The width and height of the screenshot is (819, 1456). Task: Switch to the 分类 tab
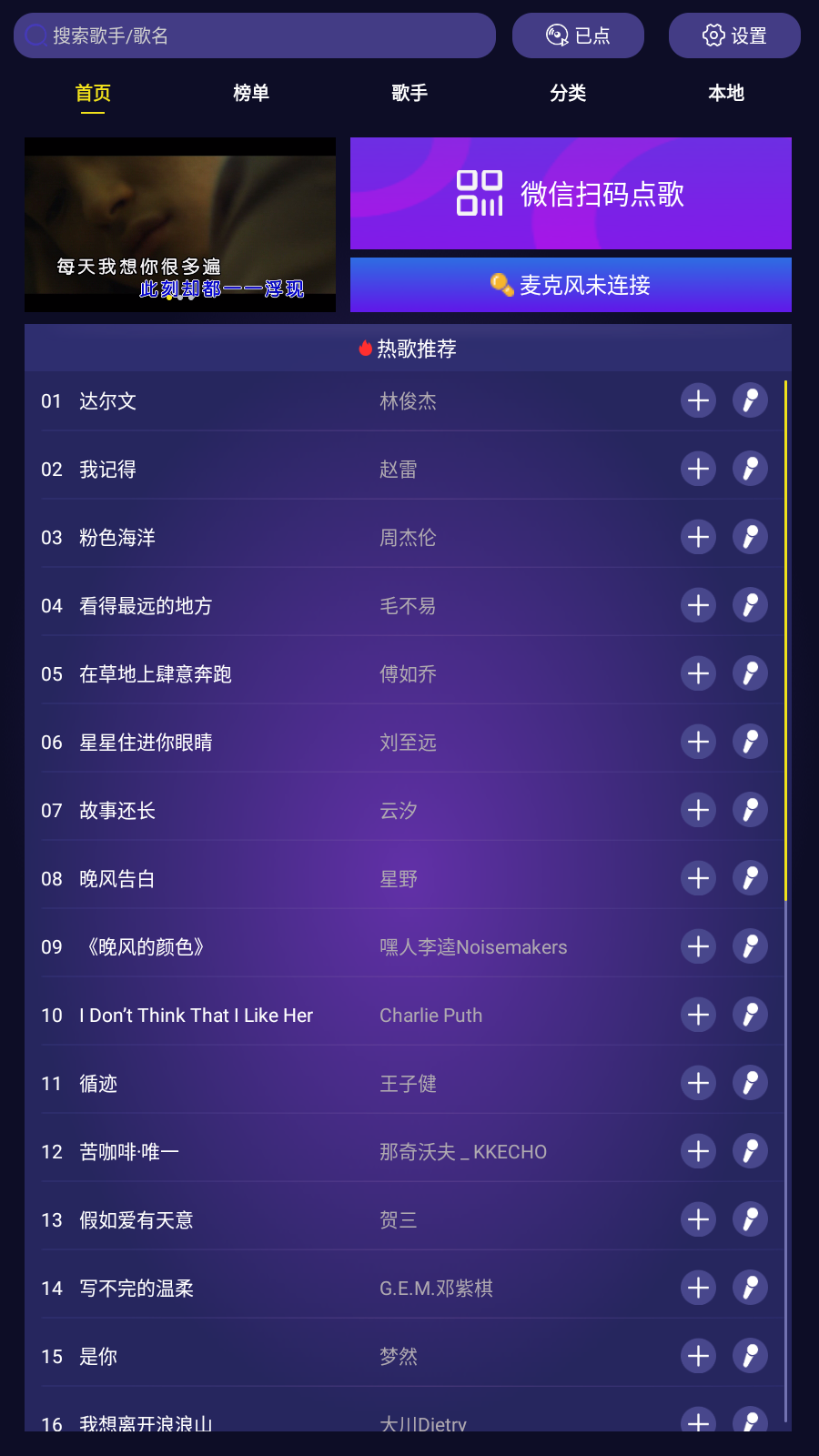point(568,93)
